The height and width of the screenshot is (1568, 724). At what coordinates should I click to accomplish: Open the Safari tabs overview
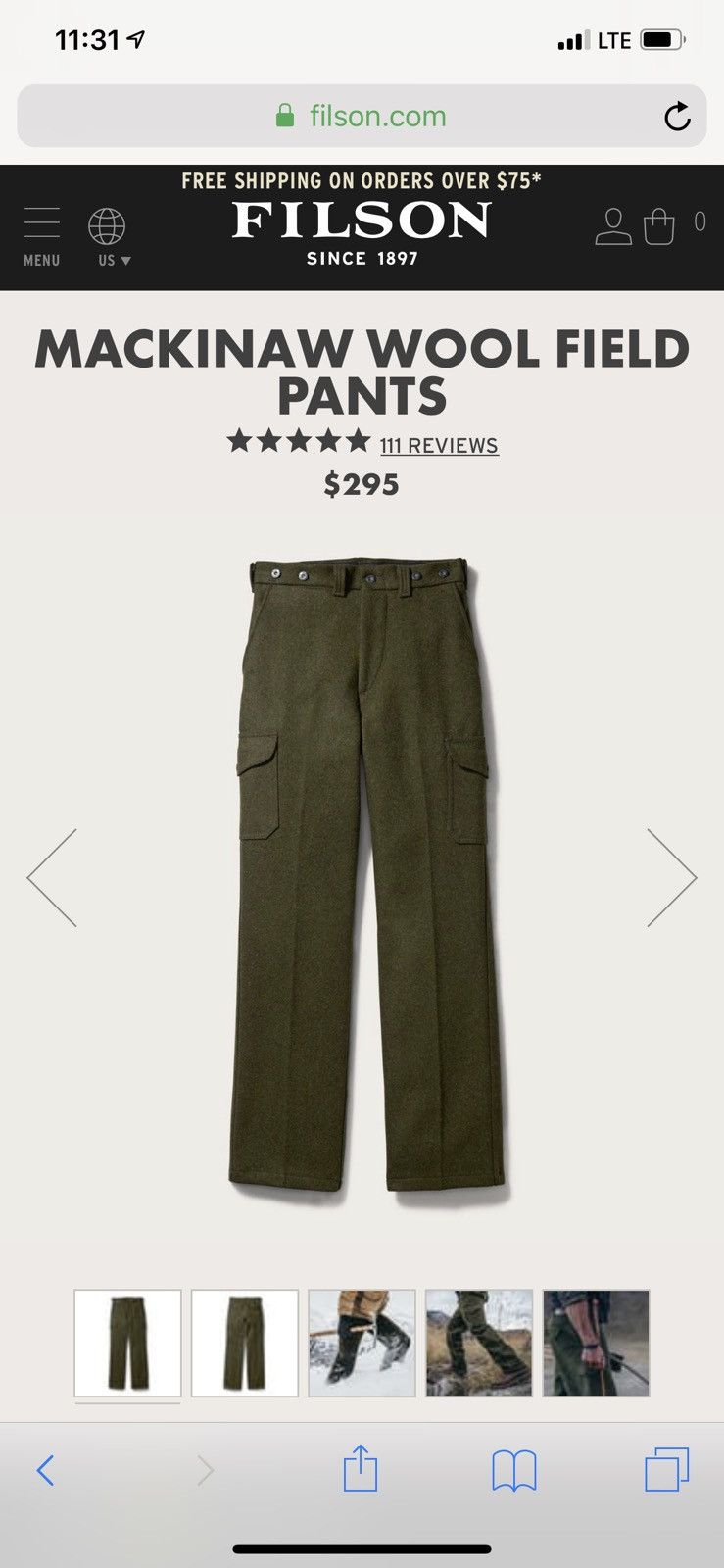click(x=667, y=1469)
